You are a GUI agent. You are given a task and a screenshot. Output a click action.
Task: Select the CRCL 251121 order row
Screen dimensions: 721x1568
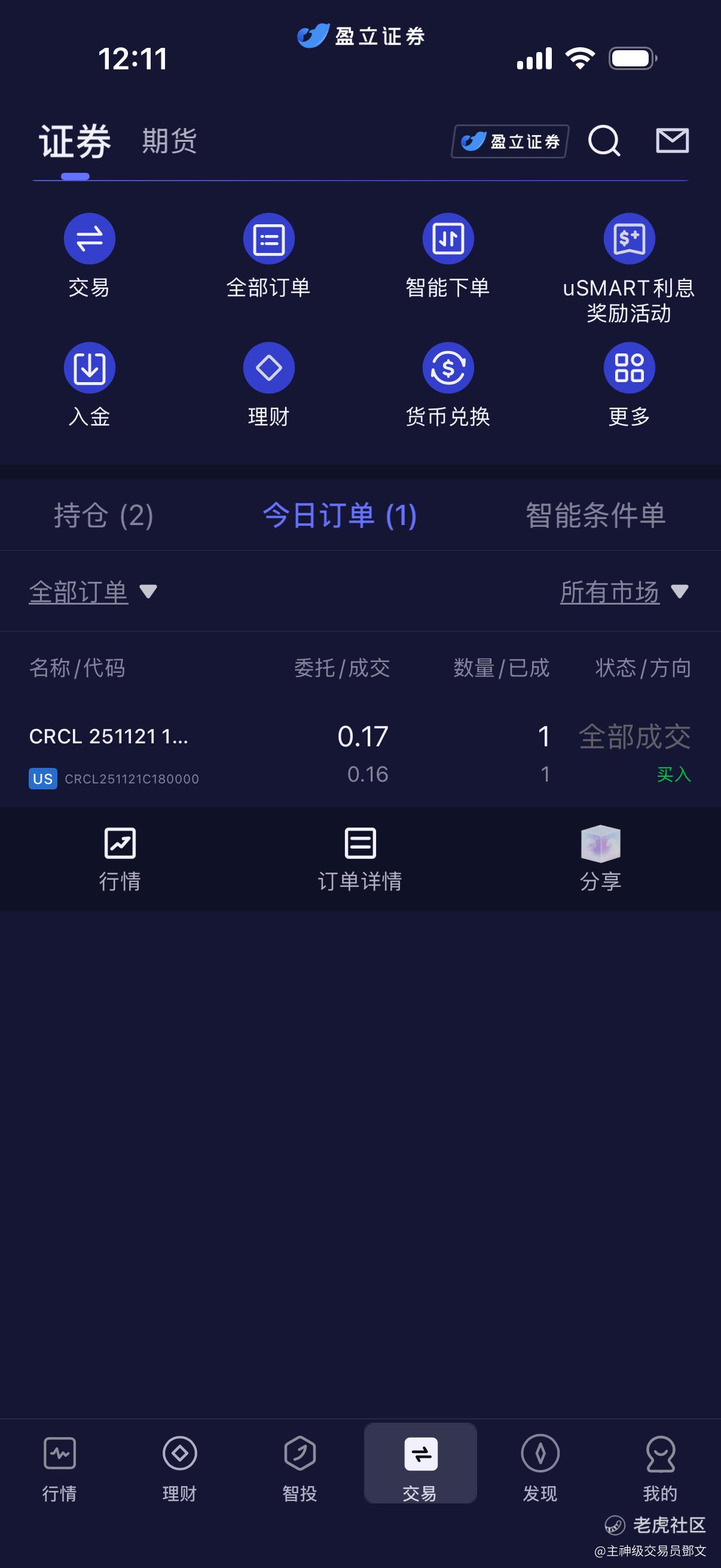coord(360,754)
